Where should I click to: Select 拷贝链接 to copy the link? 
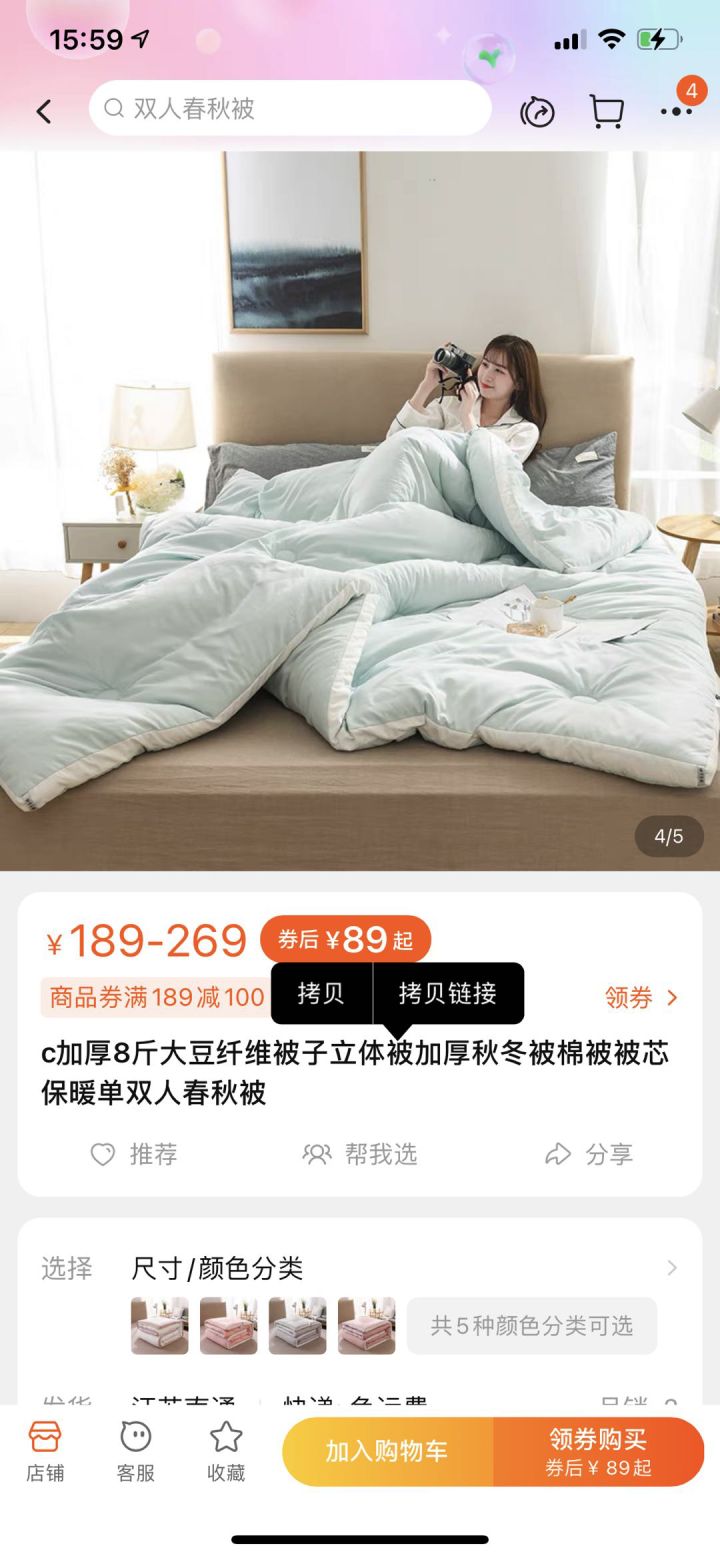tap(448, 993)
